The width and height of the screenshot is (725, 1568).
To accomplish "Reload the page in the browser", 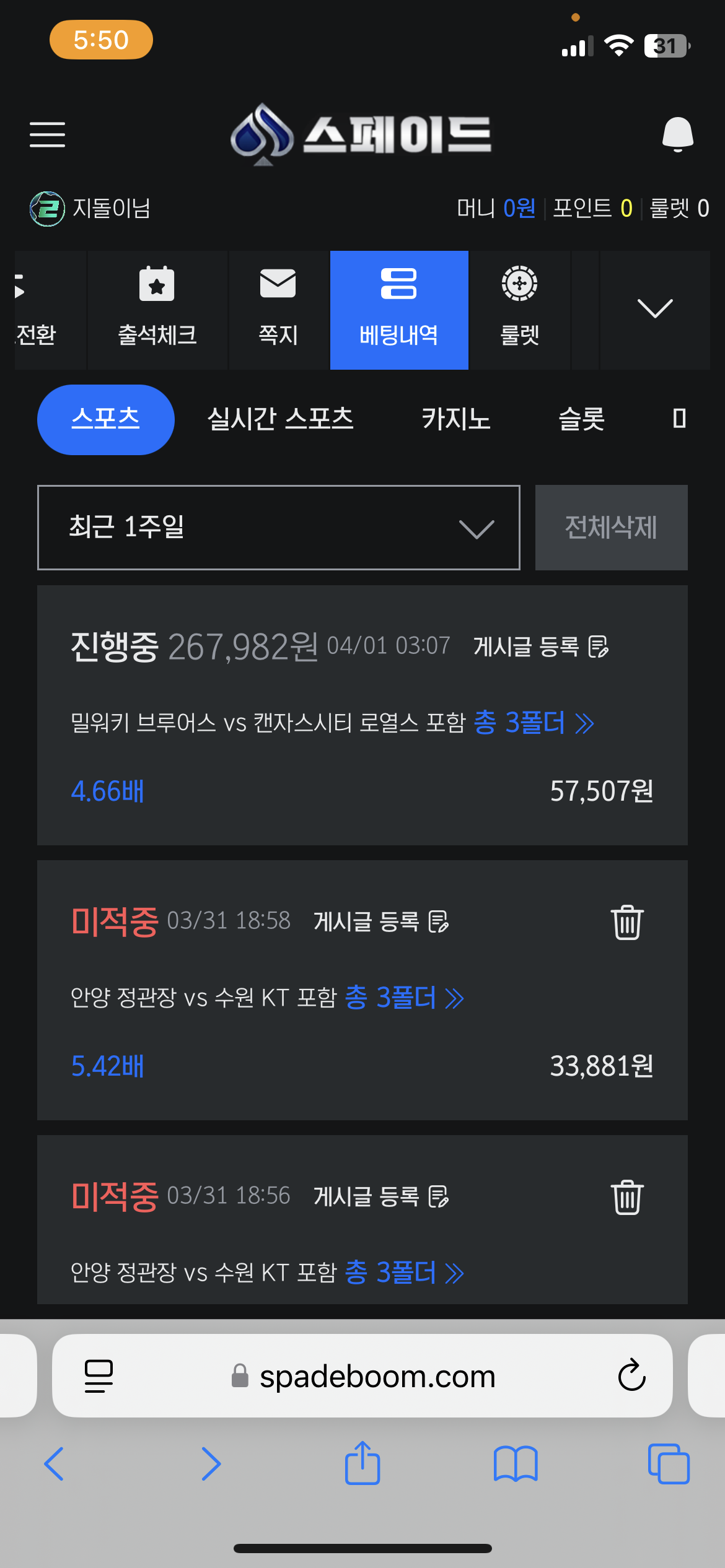I will 631,1375.
